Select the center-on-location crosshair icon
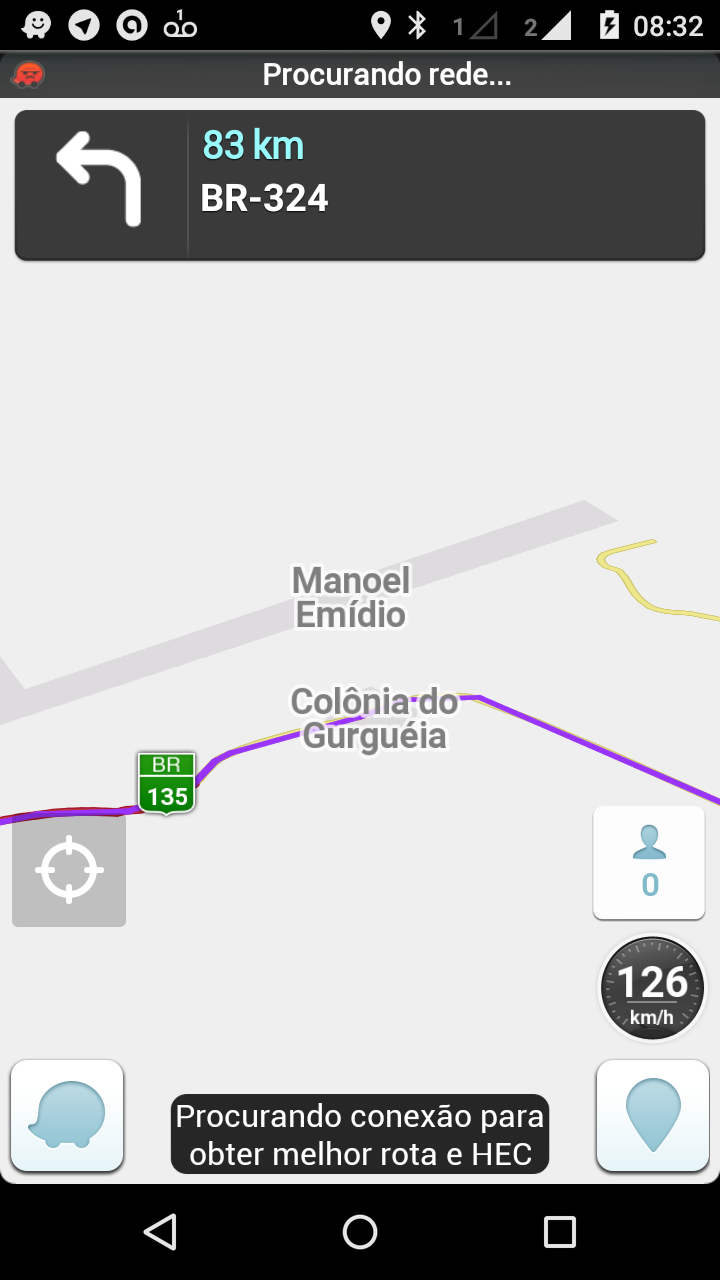This screenshot has height=1280, width=720. [68, 869]
